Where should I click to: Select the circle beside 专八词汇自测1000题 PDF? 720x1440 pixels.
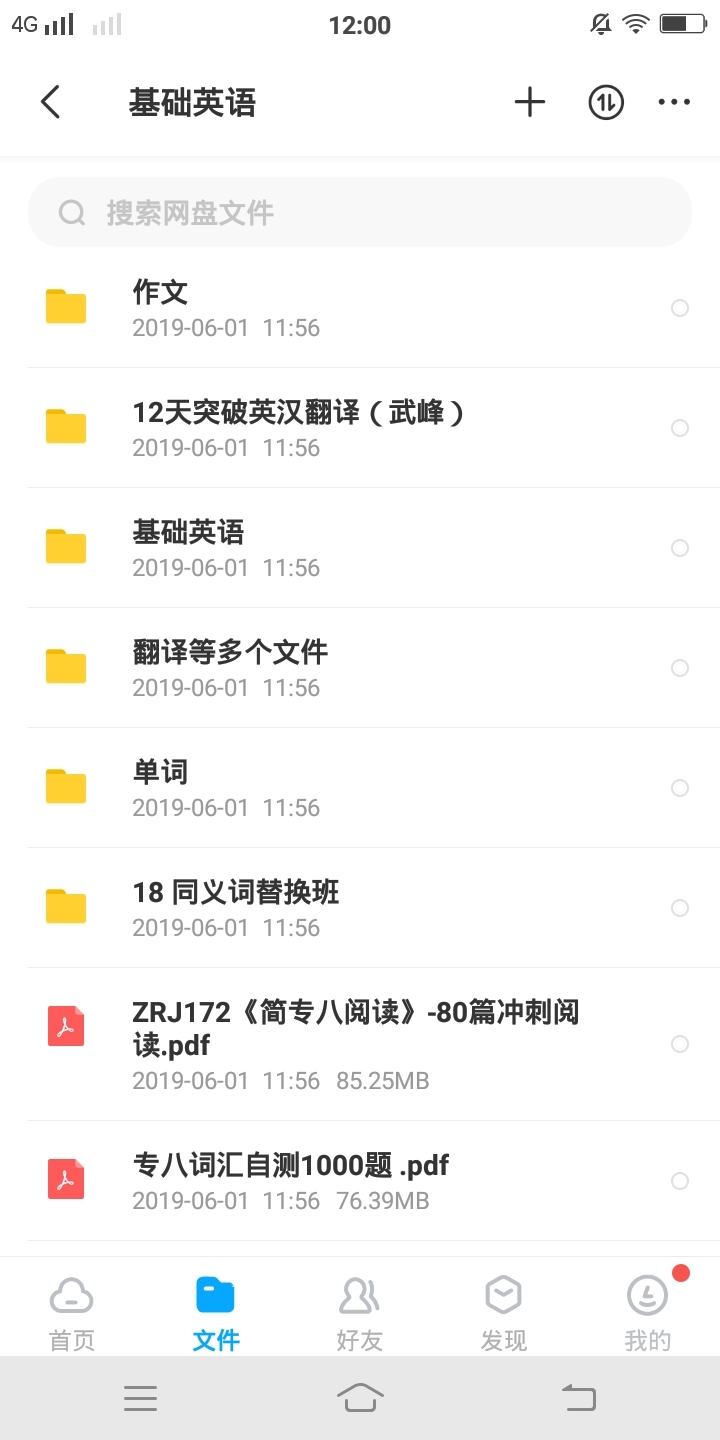tap(680, 1180)
